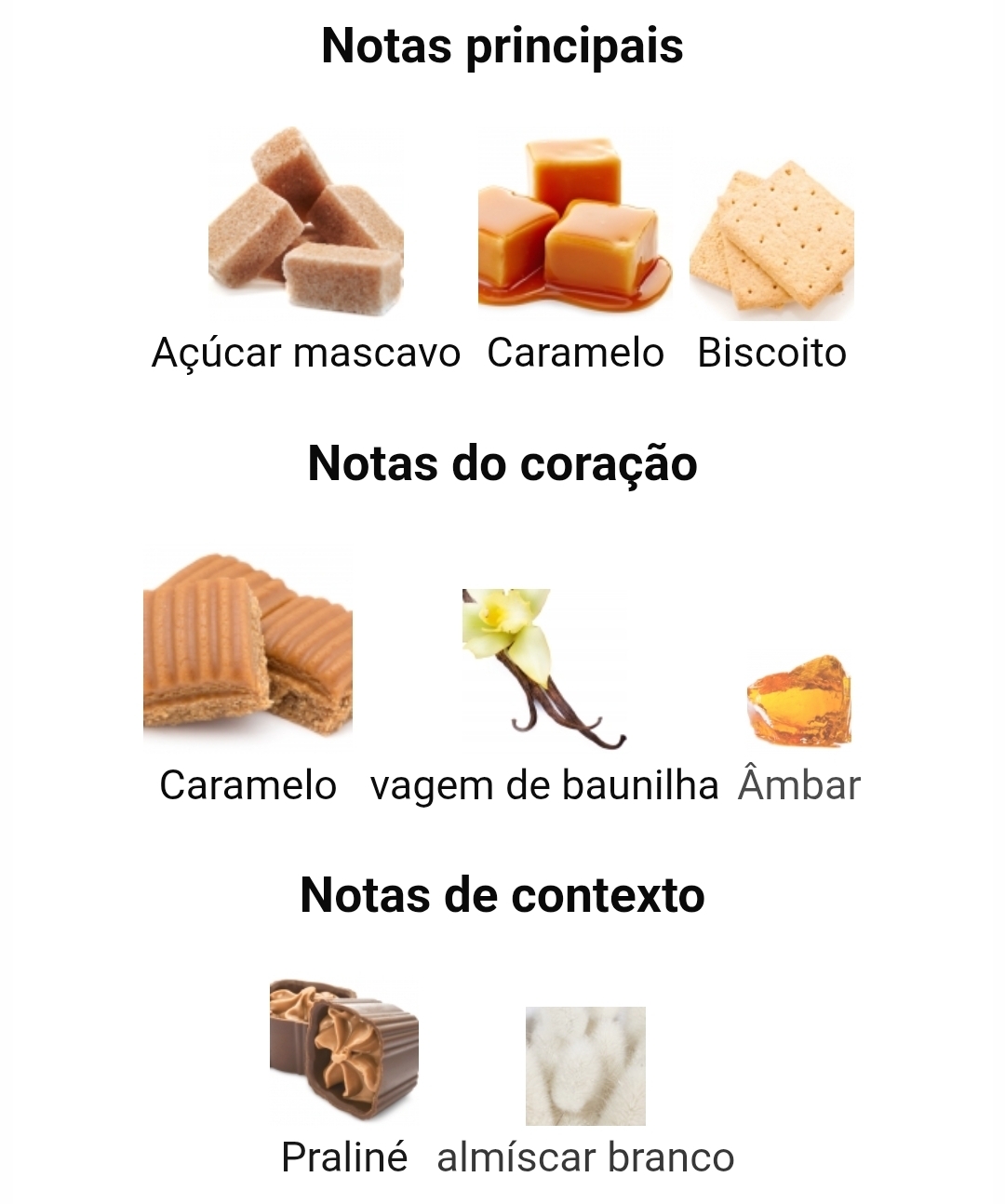Image resolution: width=1005 pixels, height=1204 pixels.
Task: Select the vagem de baunilha note
Action: 544,668
